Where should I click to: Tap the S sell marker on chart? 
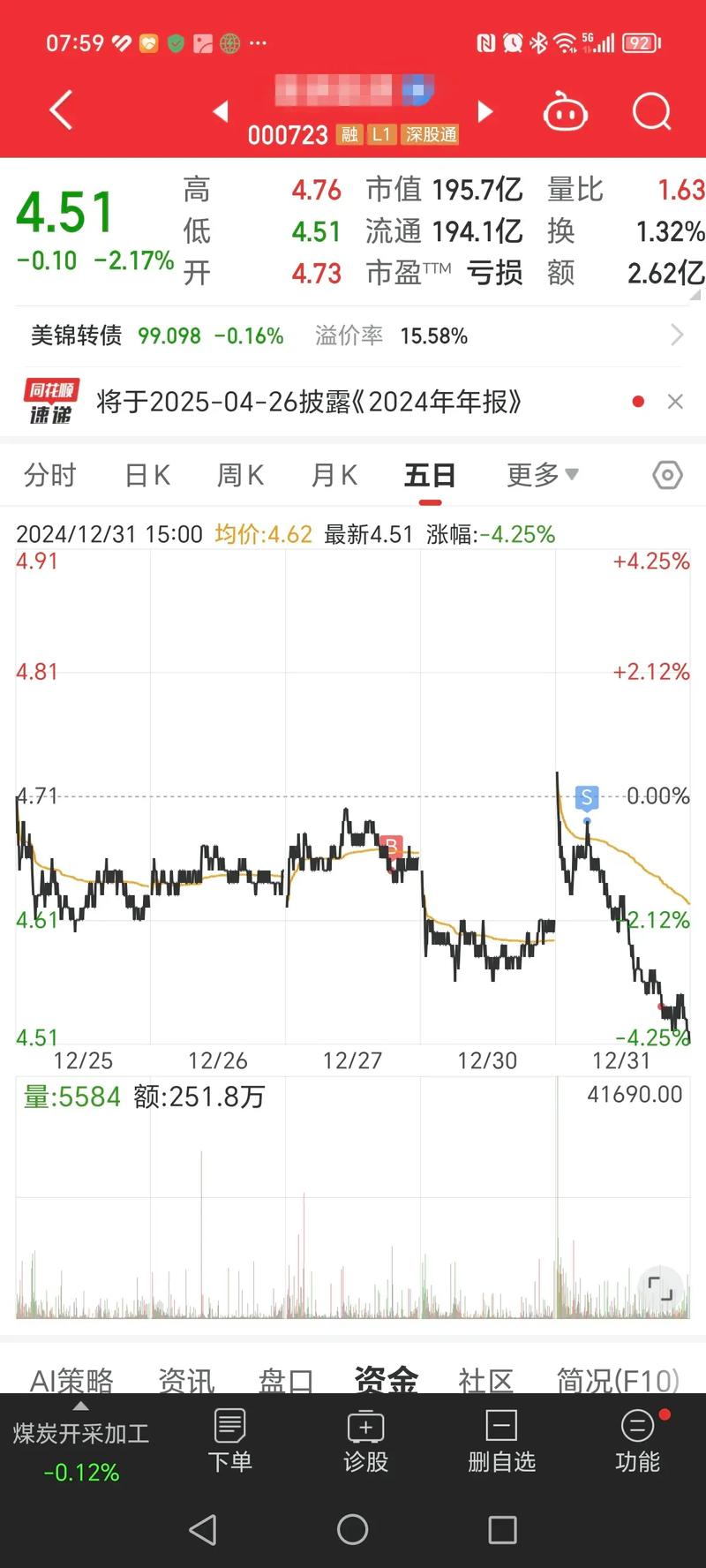586,796
